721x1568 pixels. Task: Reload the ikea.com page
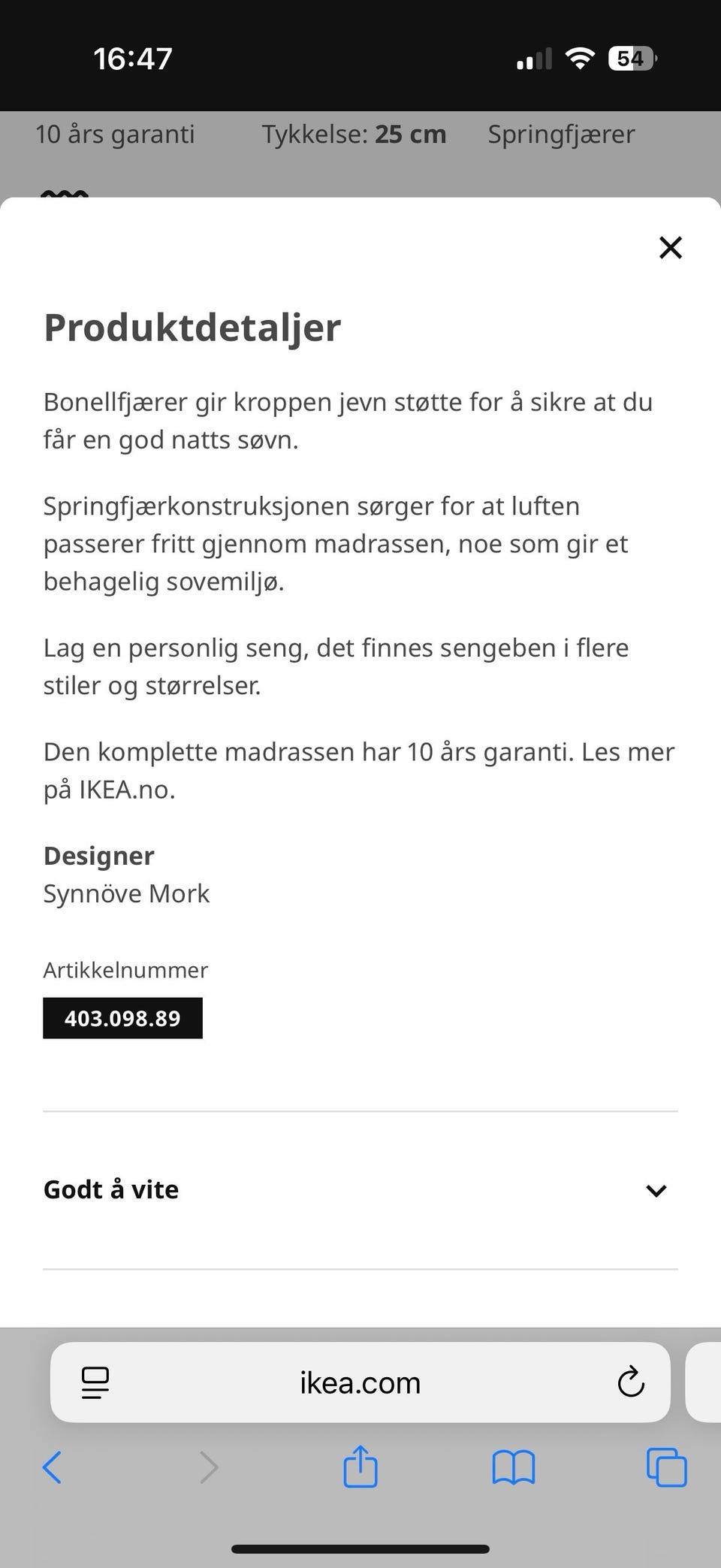629,1382
